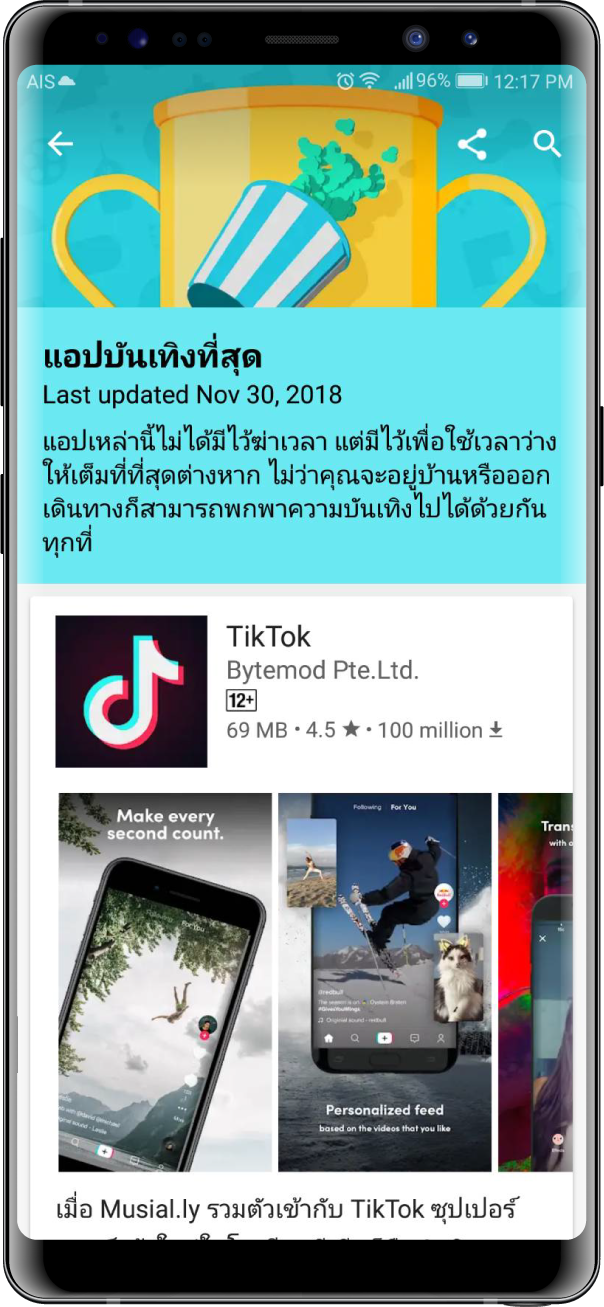The height and width of the screenshot is (1307, 604).
Task: View the 'Personalized feed' screenshot
Action: click(384, 981)
